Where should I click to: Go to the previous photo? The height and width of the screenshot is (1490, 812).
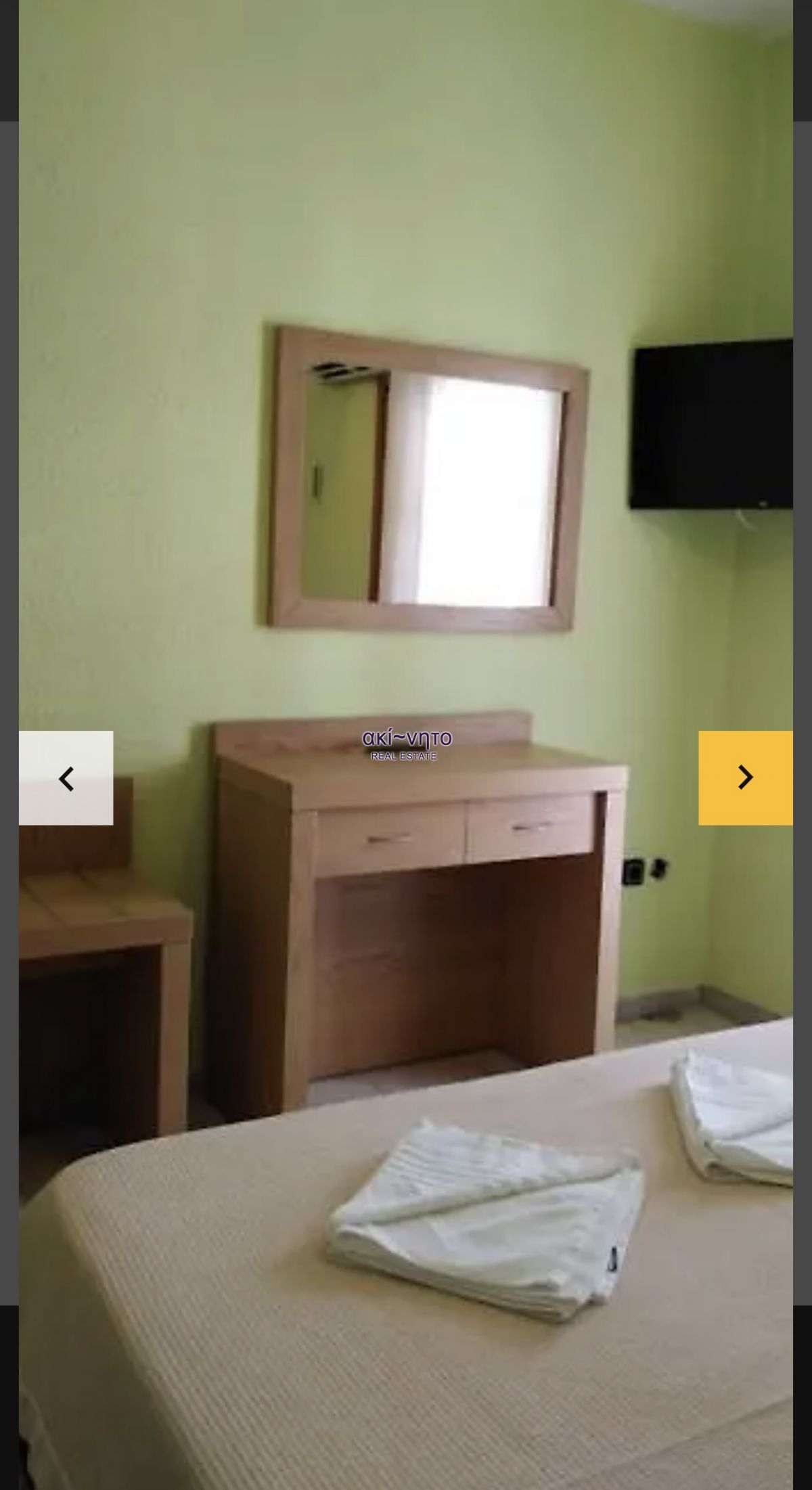click(x=66, y=778)
